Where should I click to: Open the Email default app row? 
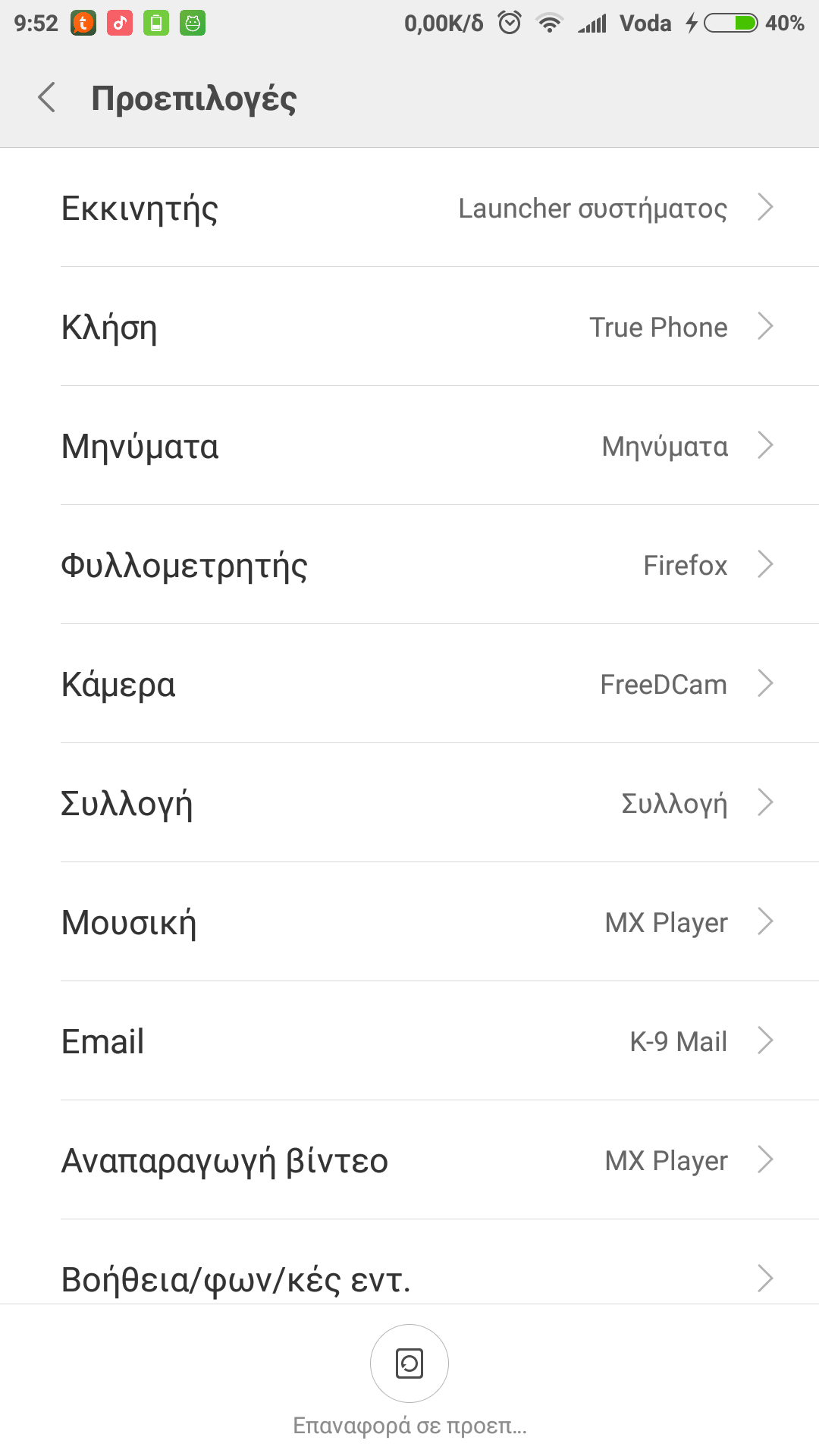[x=409, y=1041]
